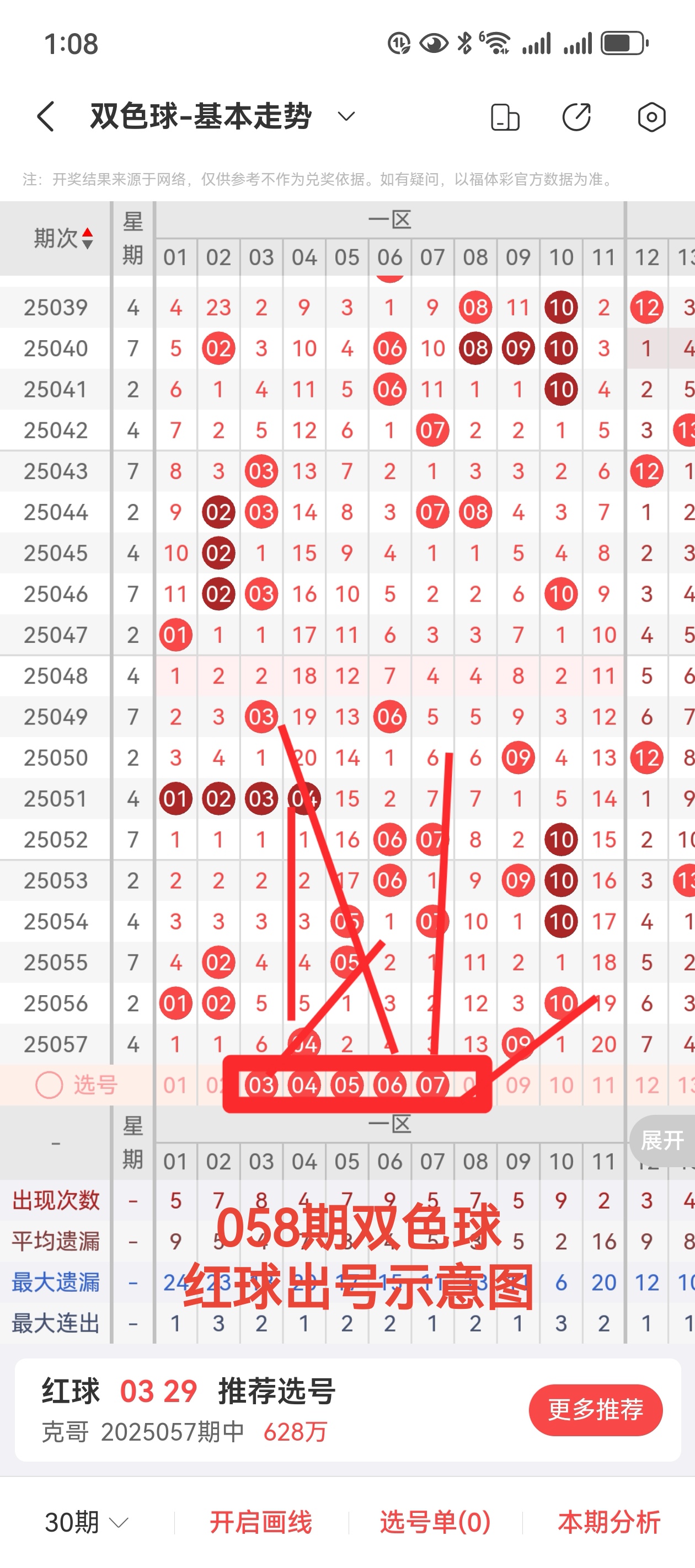Change the 30期 period range

[87, 1522]
